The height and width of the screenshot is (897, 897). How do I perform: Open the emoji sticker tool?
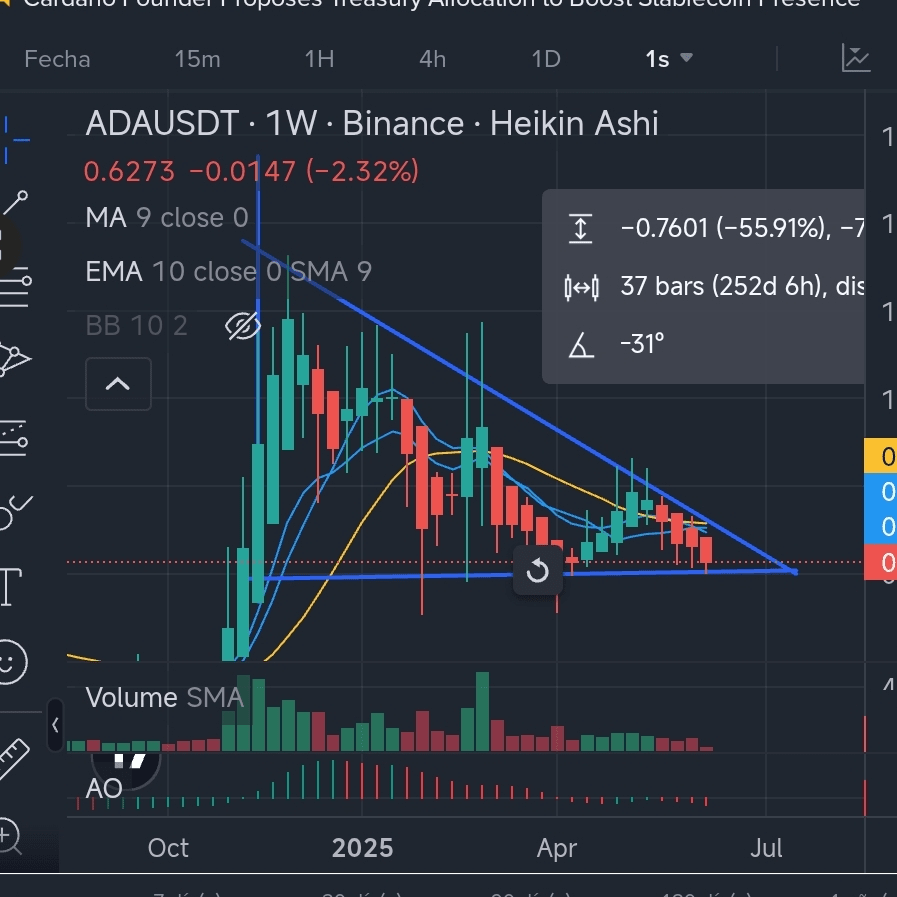[x=8, y=661]
